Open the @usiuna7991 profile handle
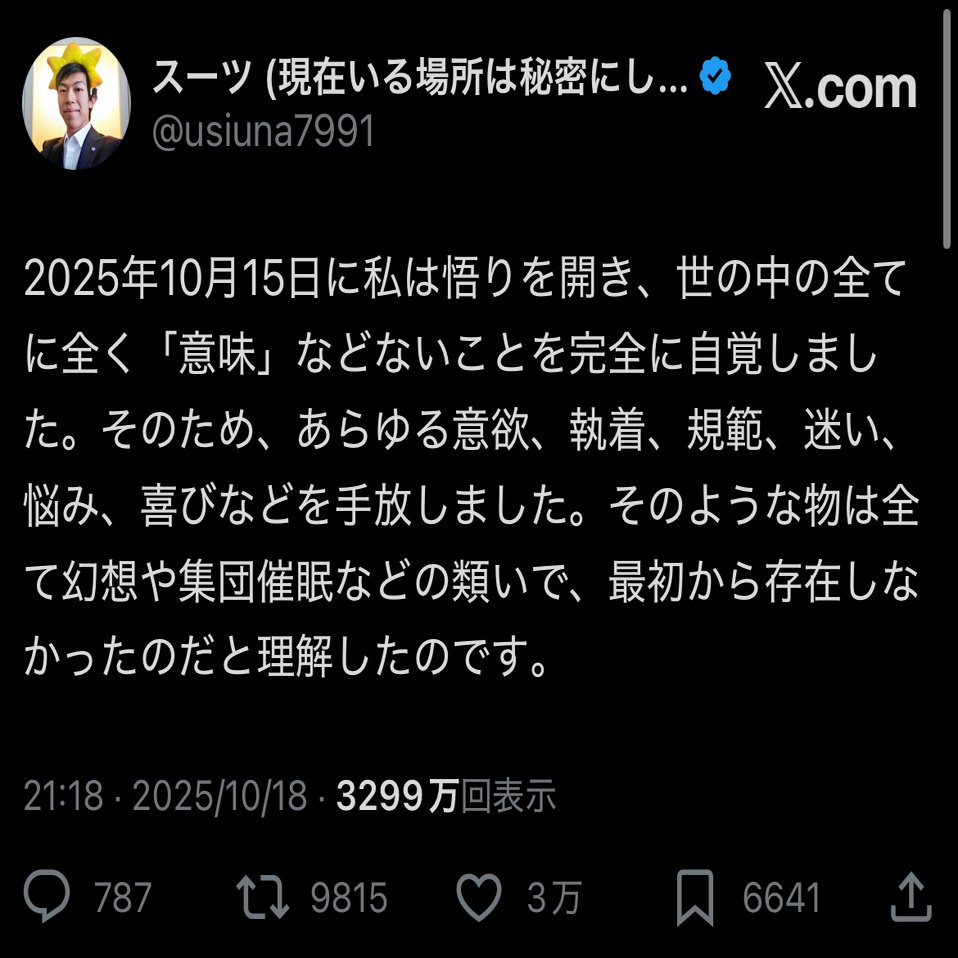958x958 pixels. tap(263, 132)
